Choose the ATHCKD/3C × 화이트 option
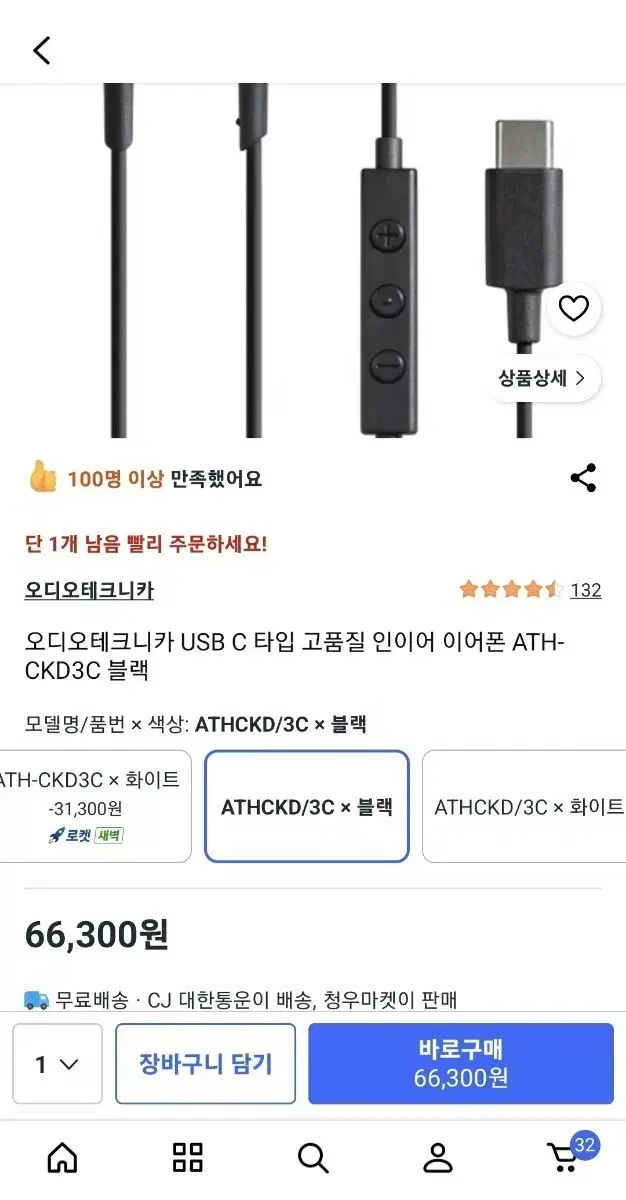Viewport: 626px width, 1200px height. pos(524,806)
